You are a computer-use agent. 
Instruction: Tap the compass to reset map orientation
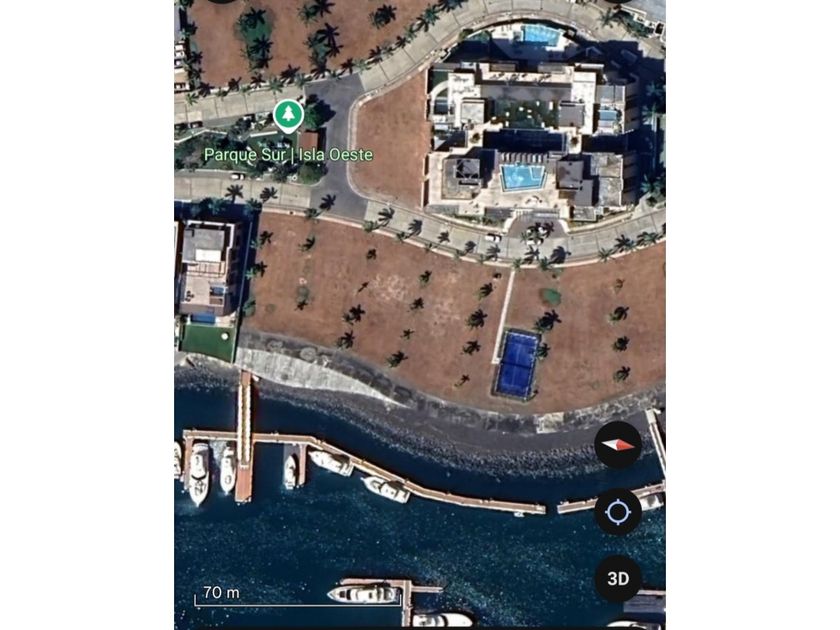pyautogui.click(x=618, y=445)
